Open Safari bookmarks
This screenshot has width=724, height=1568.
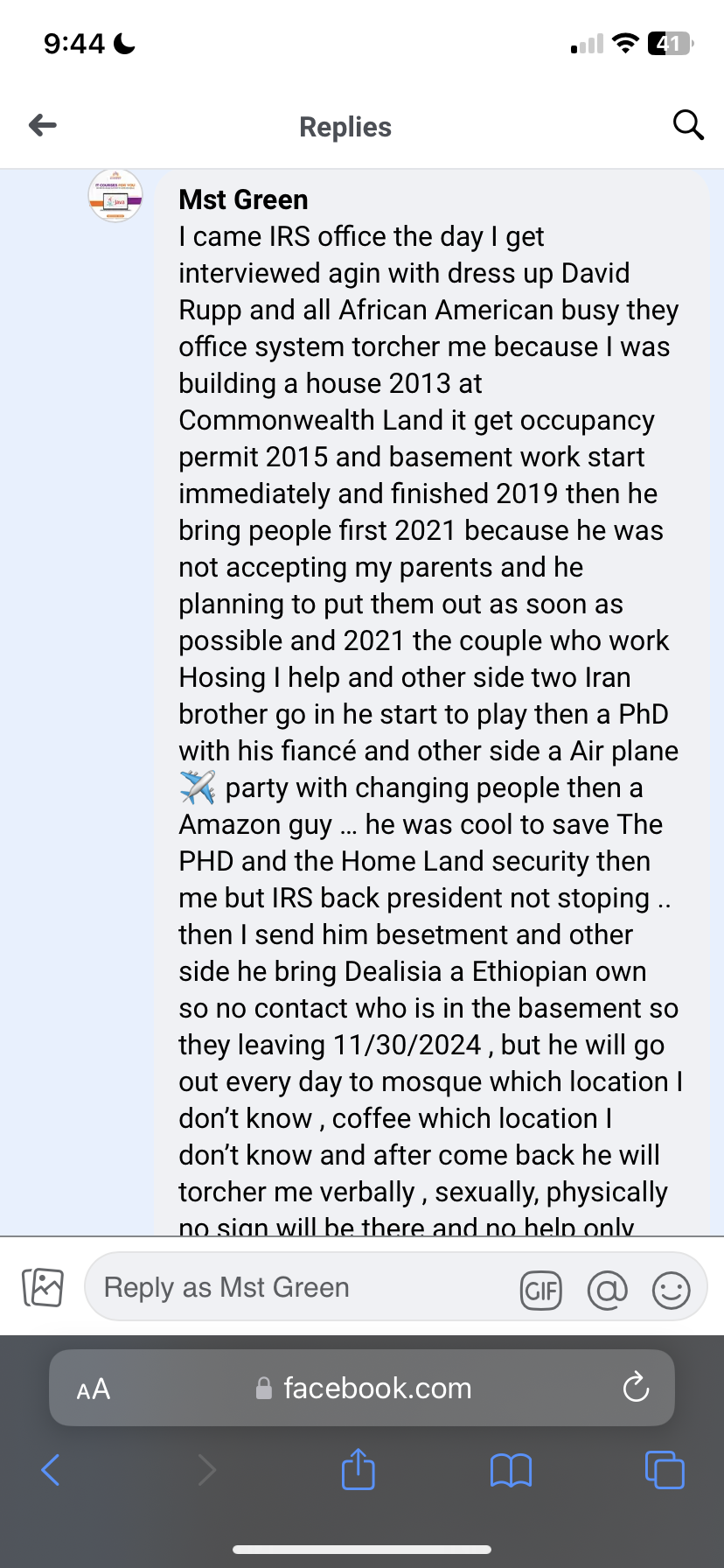[x=511, y=1470]
